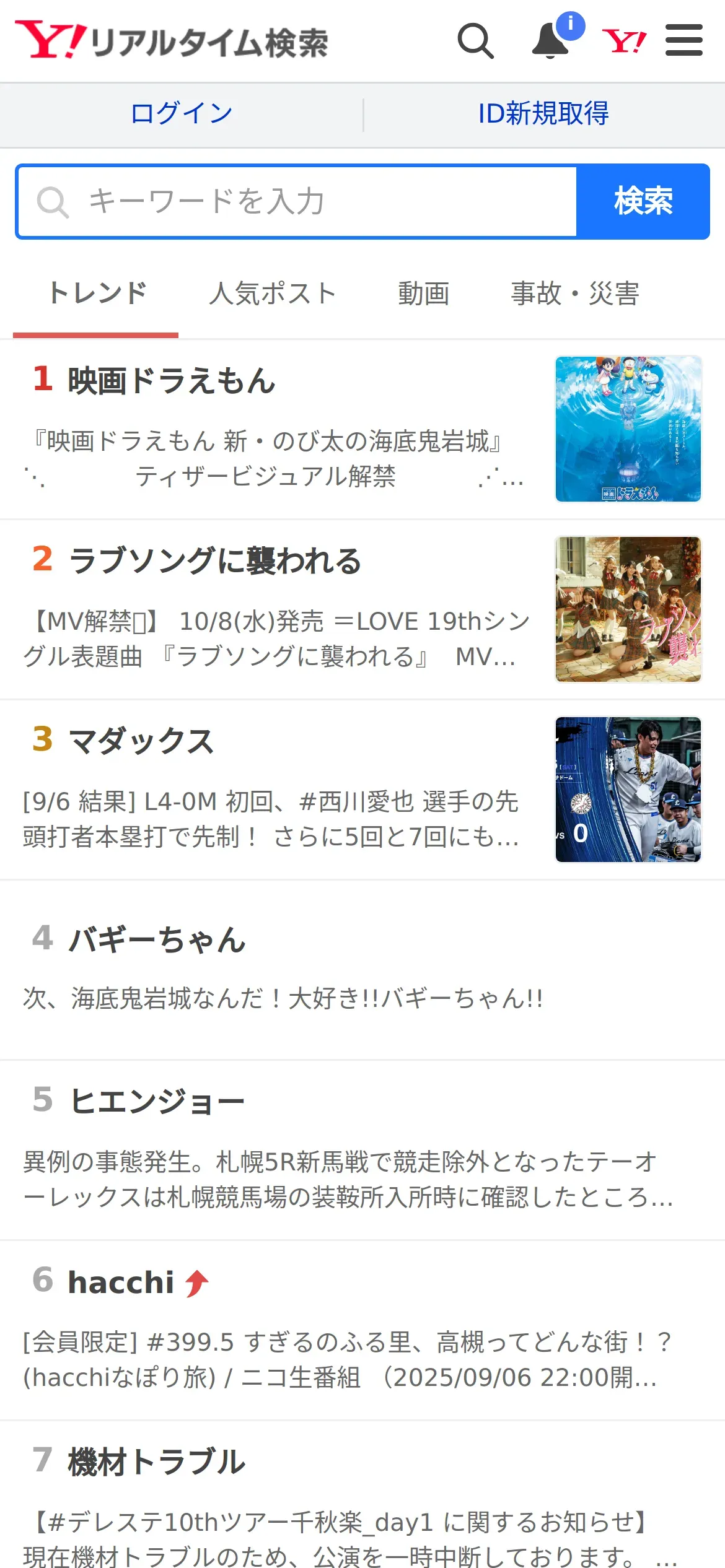The image size is (725, 1568).
Task: Open the Yahoo! home icon
Action: pyautogui.click(x=624, y=41)
